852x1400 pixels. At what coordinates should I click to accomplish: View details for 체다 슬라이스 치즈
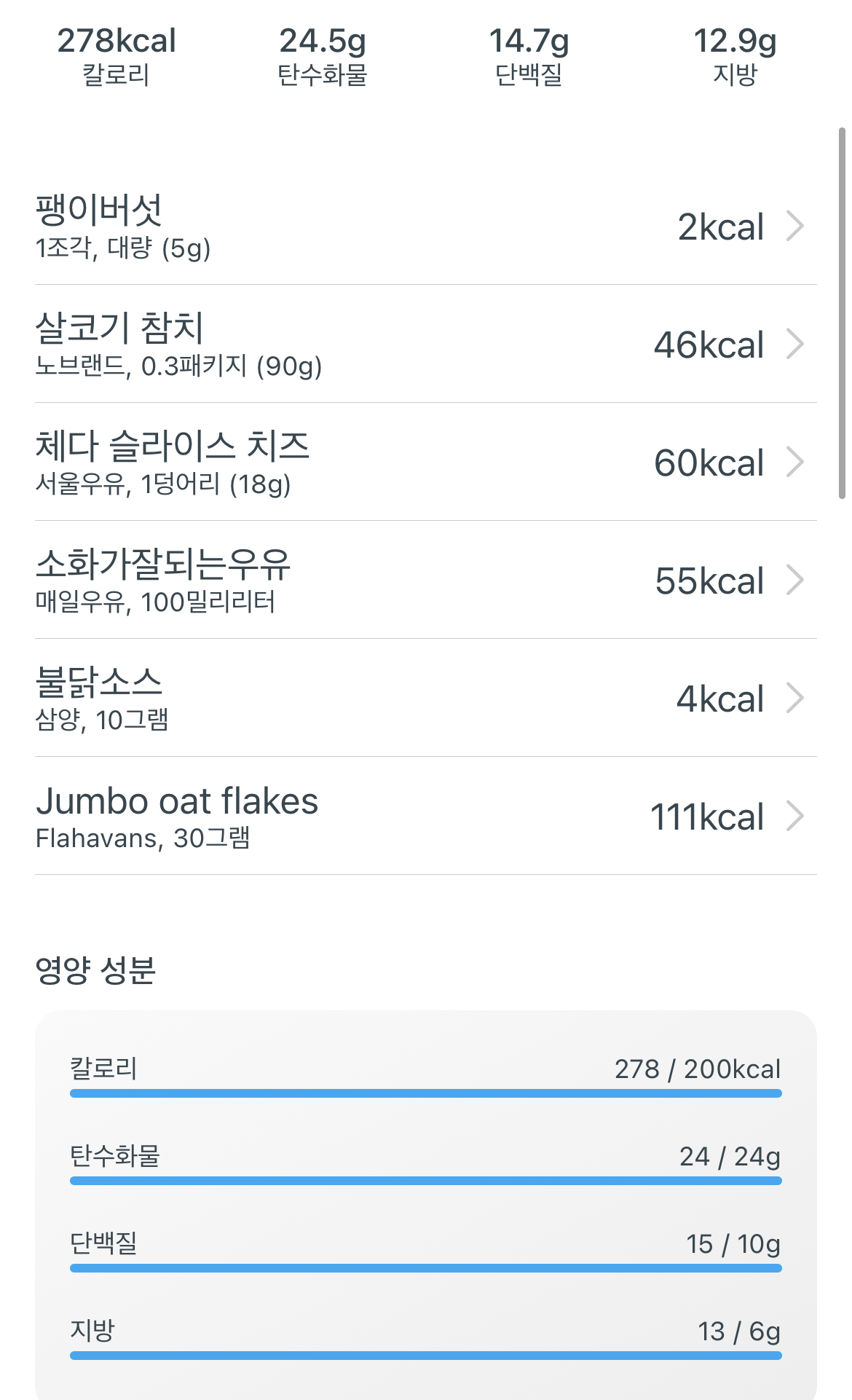click(x=425, y=463)
